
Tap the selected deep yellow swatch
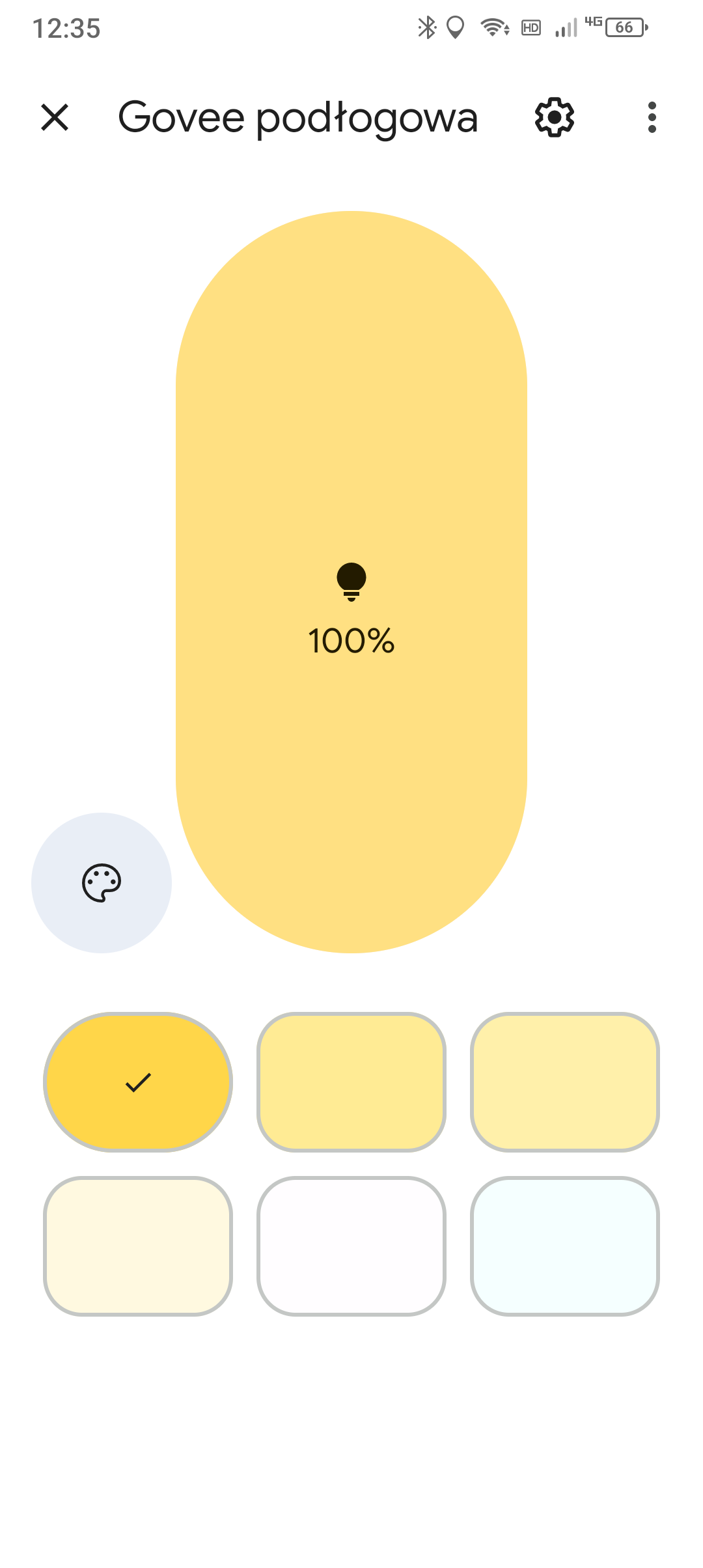click(138, 1082)
